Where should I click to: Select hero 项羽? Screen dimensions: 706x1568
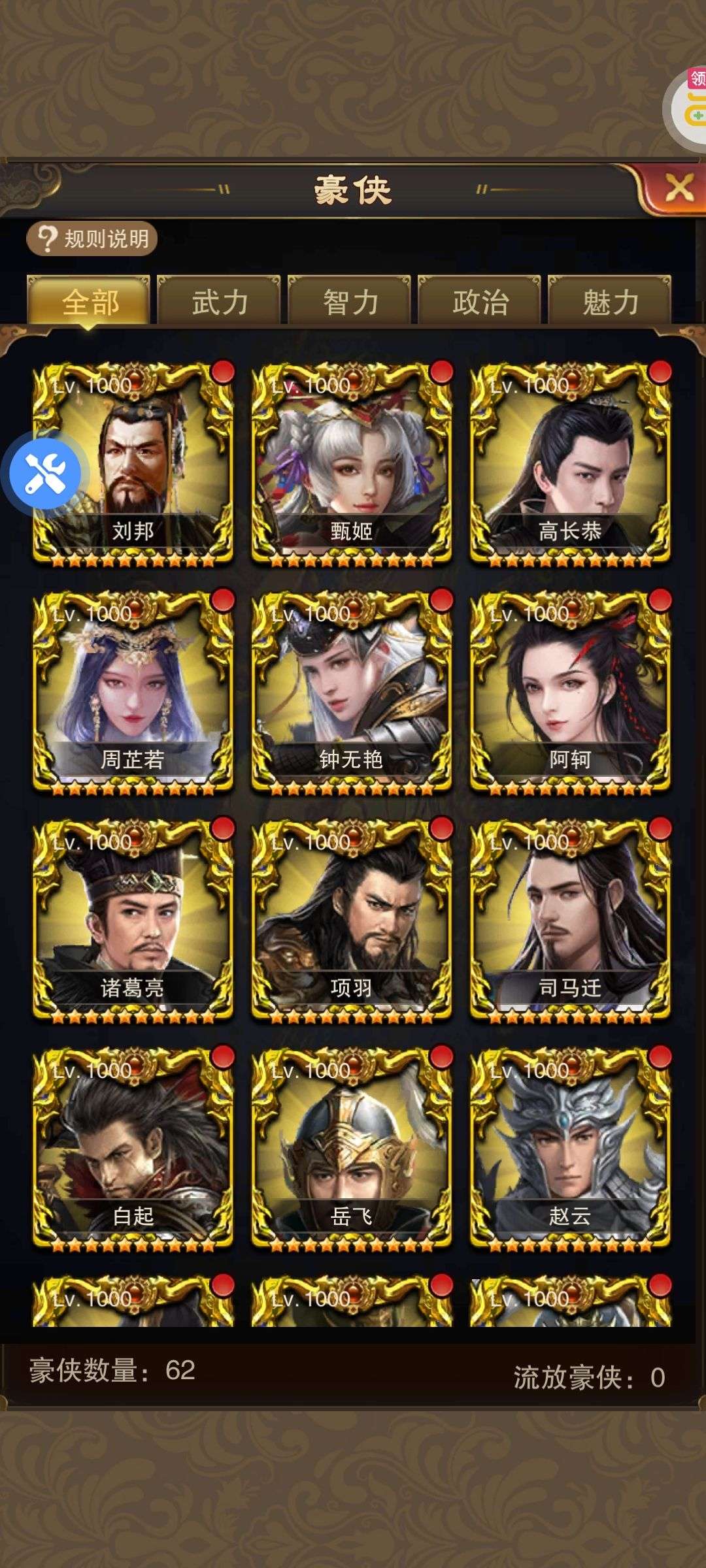point(352,920)
